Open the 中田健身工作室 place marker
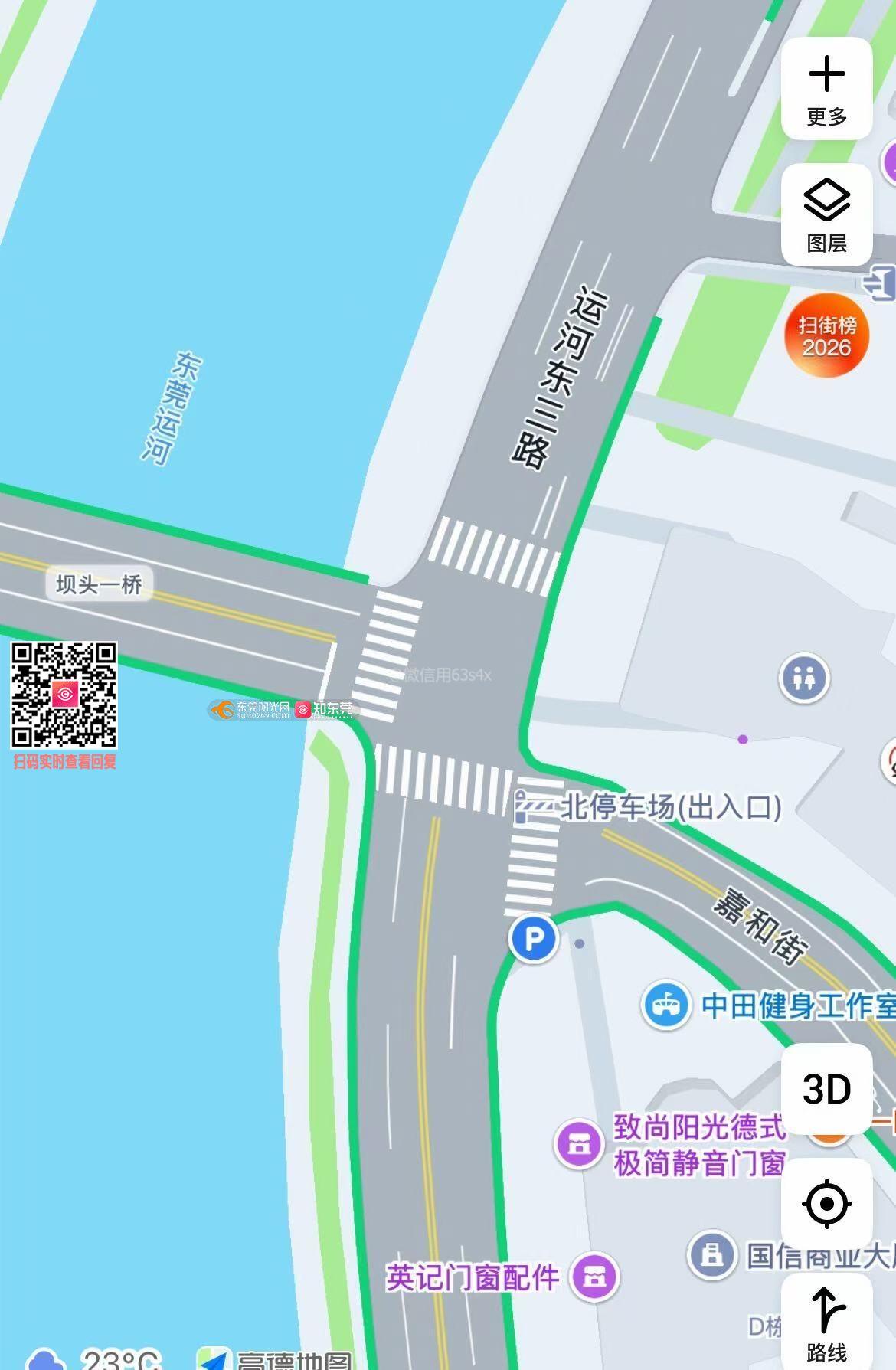 point(665,1005)
